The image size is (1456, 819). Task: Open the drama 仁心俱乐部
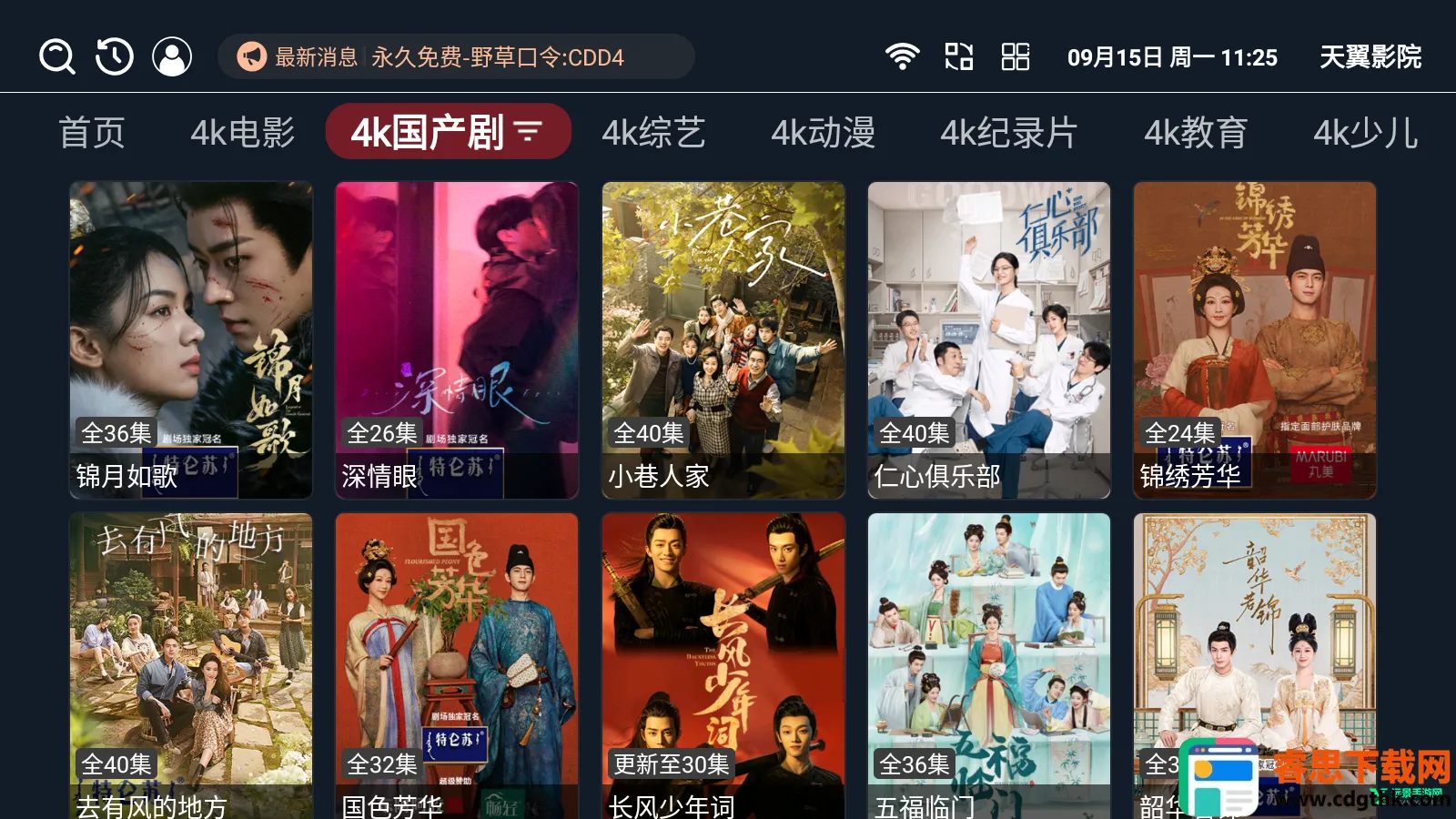[989, 339]
